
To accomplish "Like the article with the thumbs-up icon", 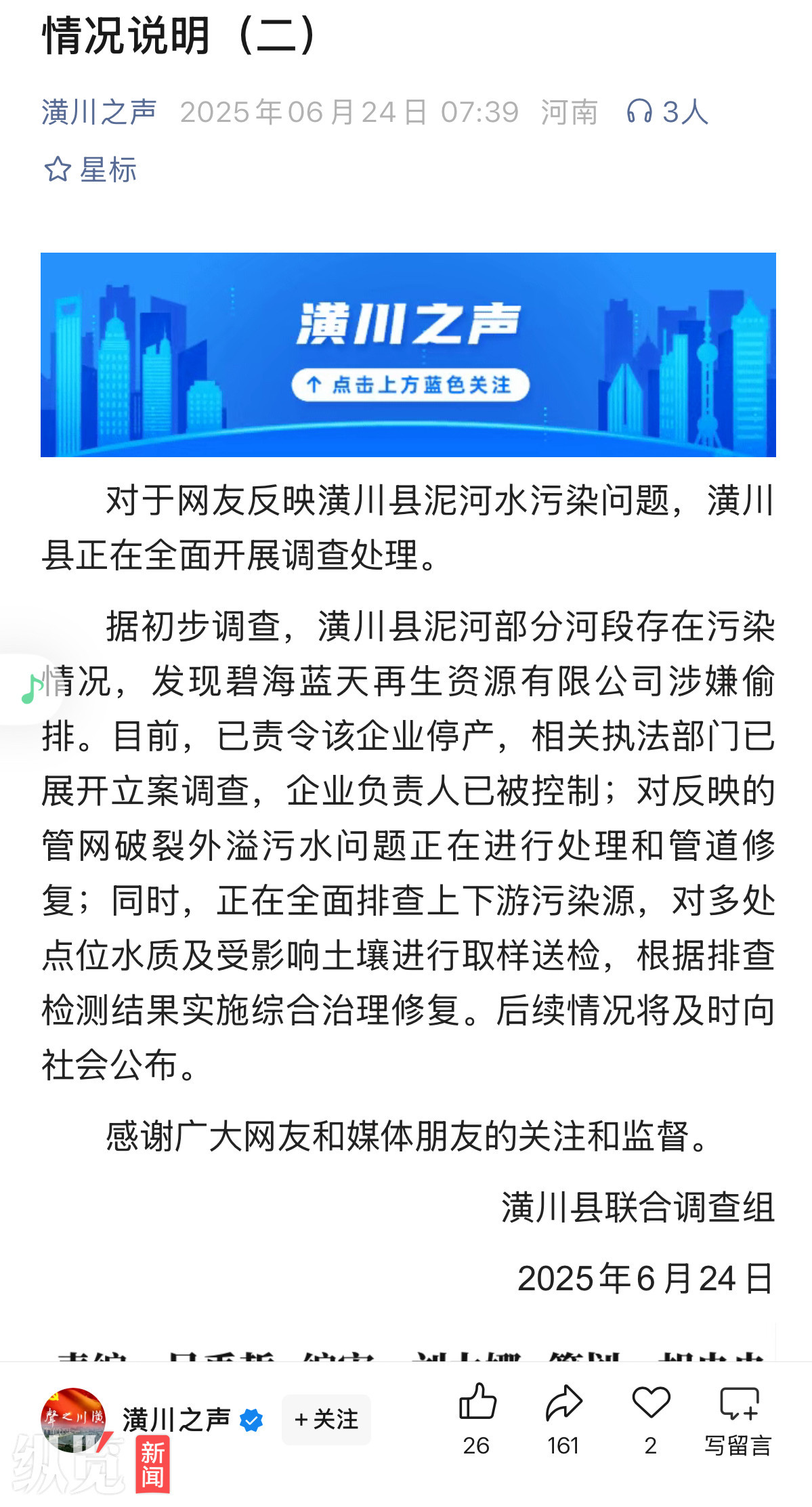I will [x=477, y=1403].
